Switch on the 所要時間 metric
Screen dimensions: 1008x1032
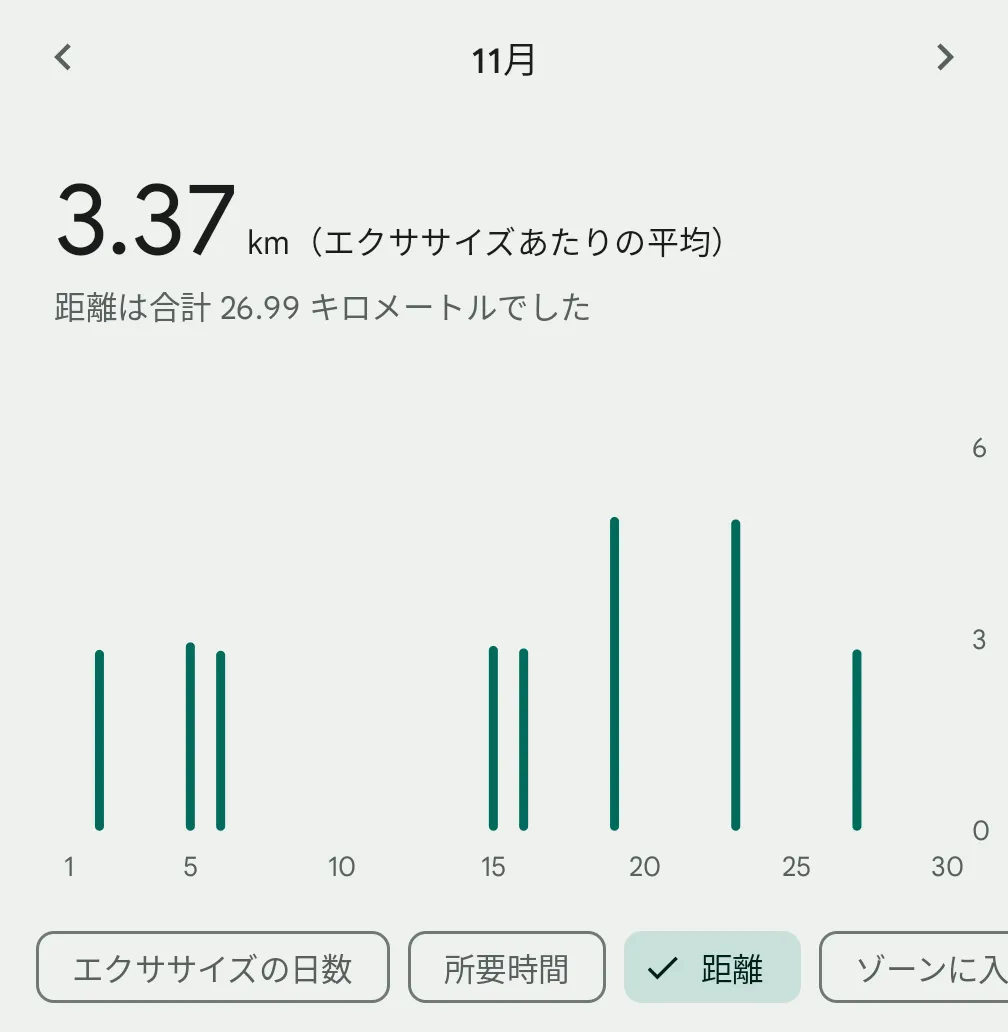[x=506, y=967]
